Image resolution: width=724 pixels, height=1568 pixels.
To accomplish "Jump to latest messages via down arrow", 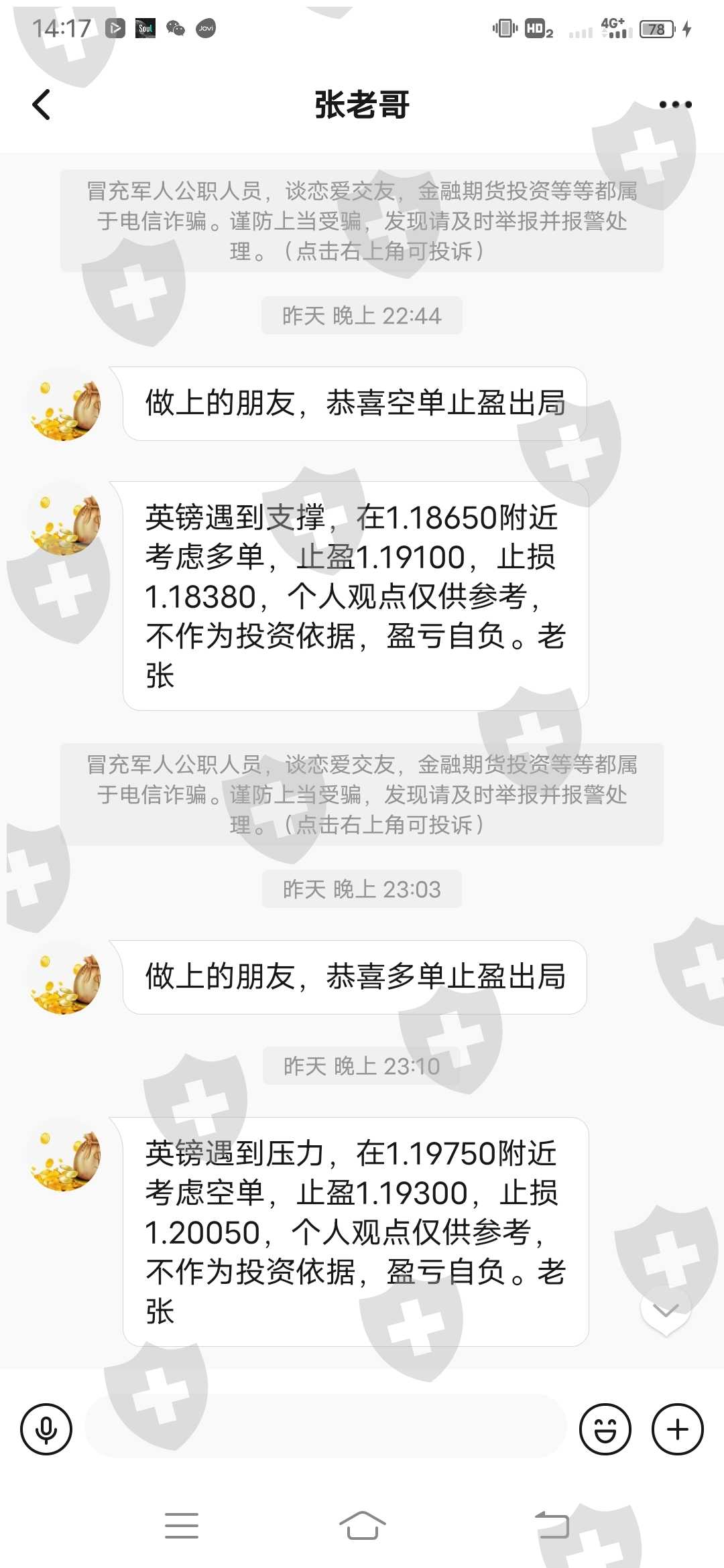I will (x=666, y=1311).
